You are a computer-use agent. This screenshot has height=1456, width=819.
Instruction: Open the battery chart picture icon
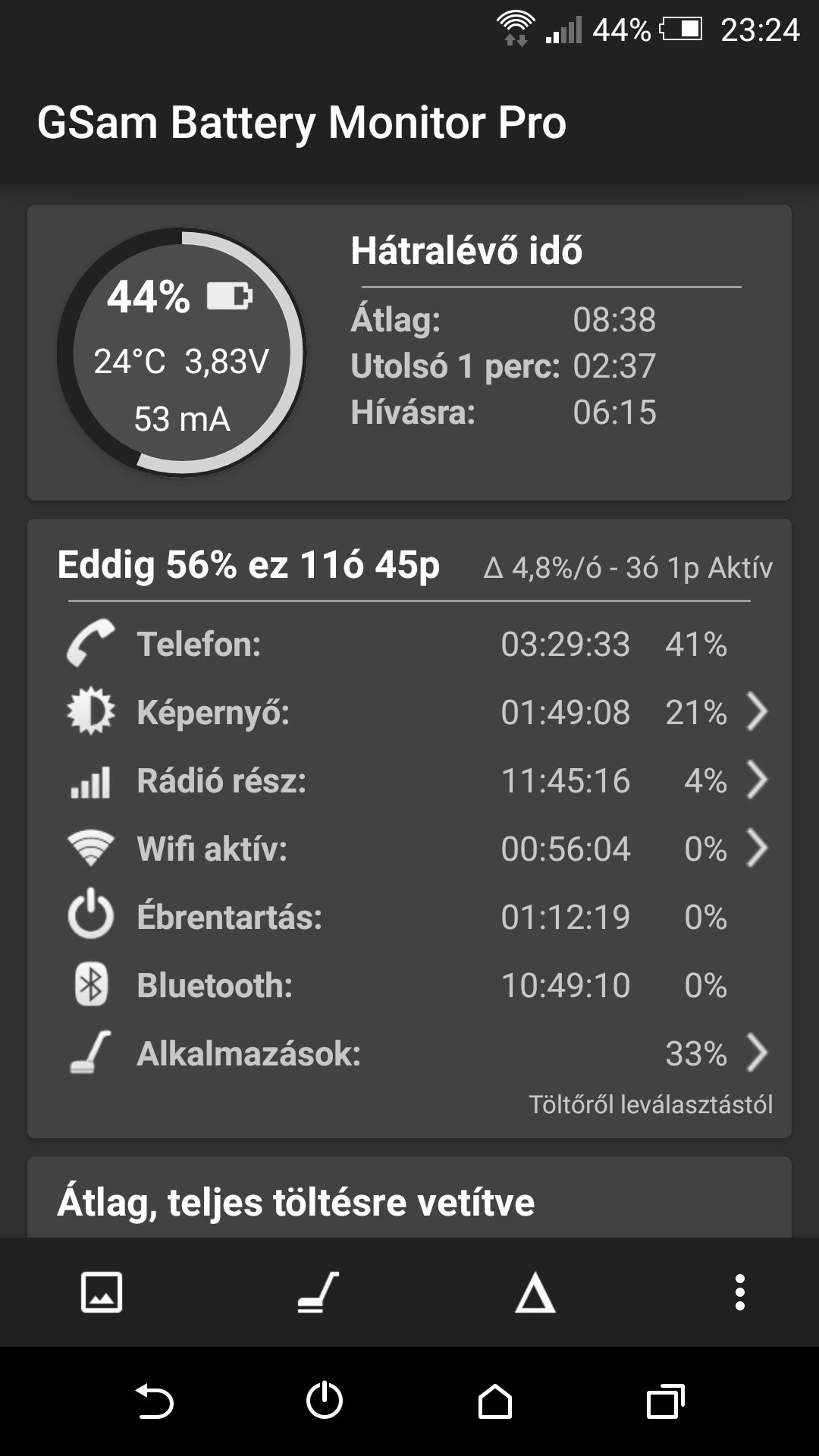pyautogui.click(x=102, y=1292)
